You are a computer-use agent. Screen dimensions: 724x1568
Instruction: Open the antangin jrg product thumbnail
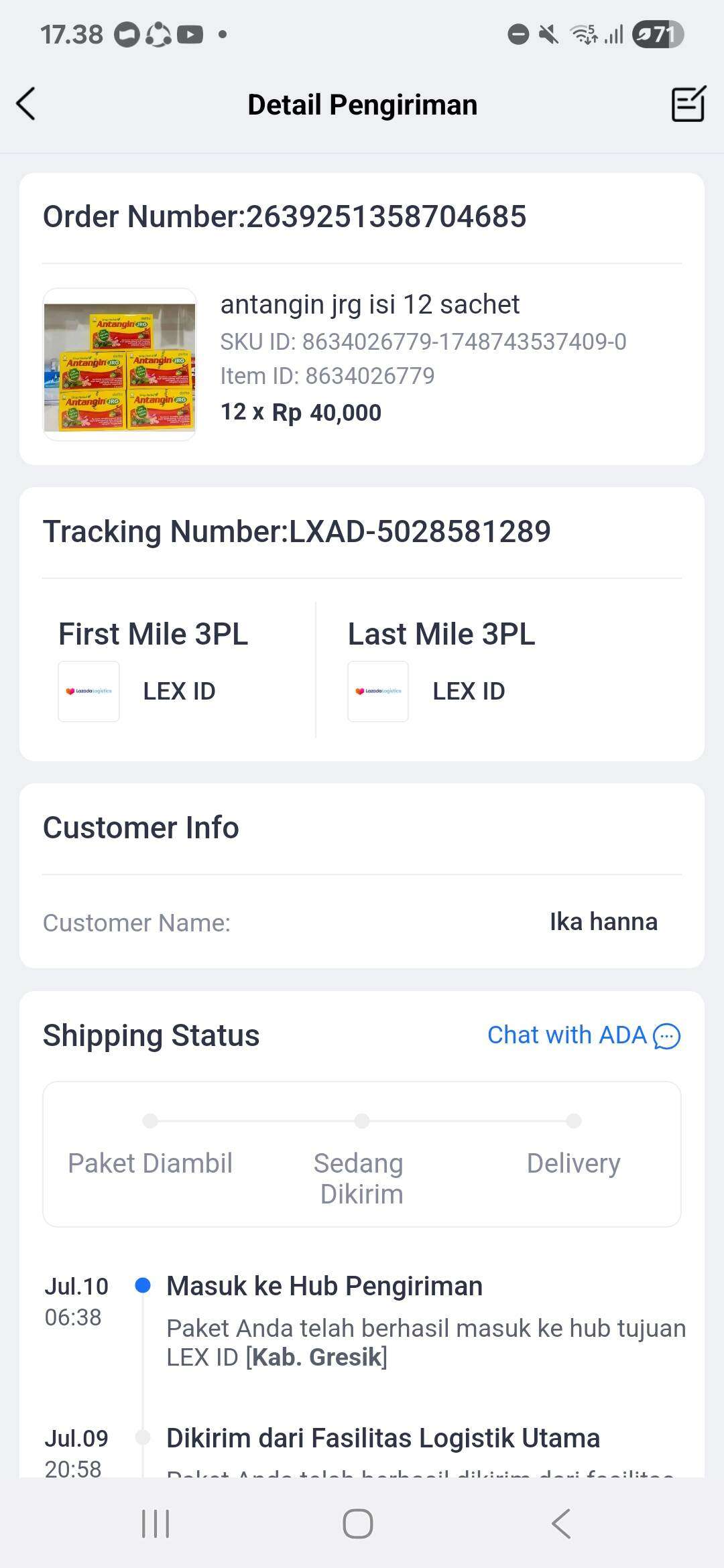pyautogui.click(x=119, y=365)
